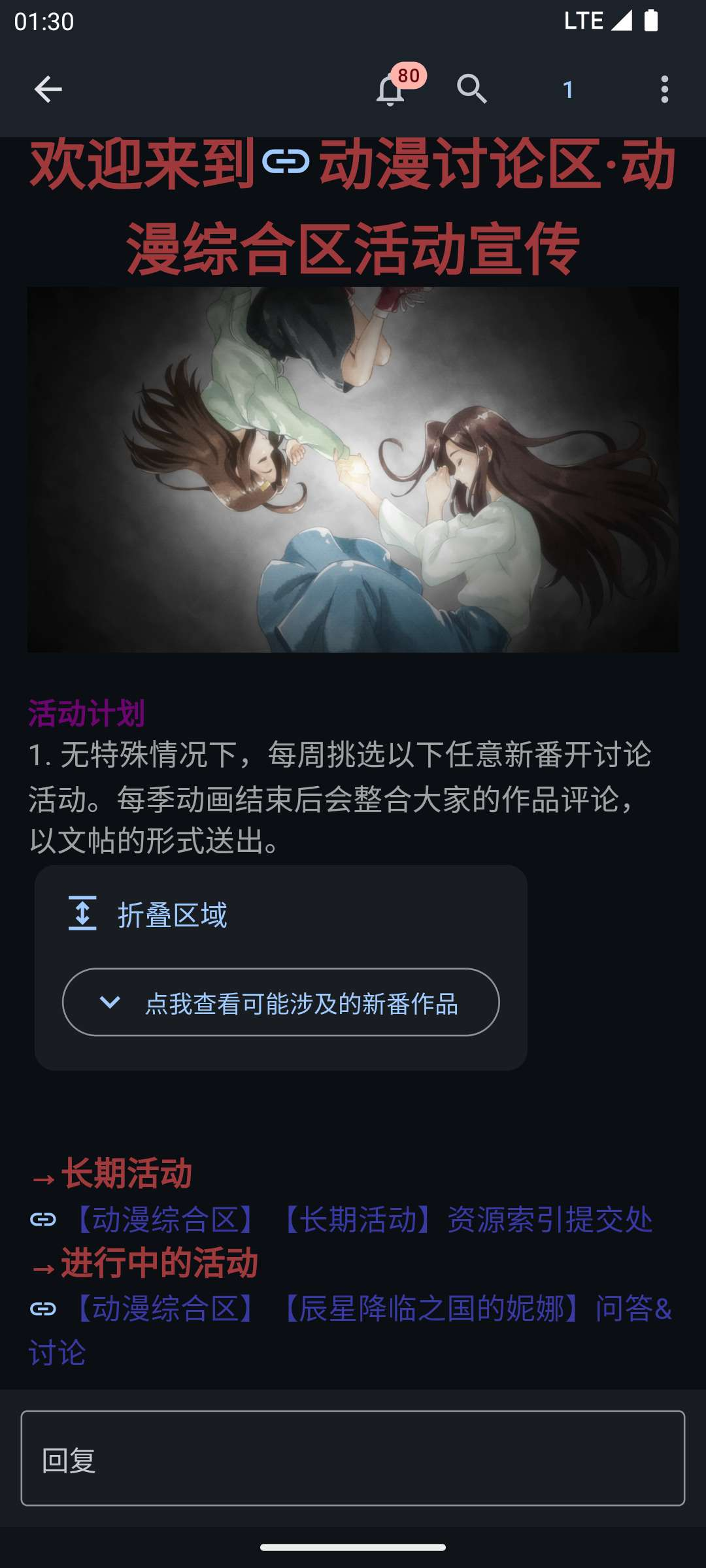Open search in the app bar
The height and width of the screenshot is (1568, 706).
click(x=472, y=90)
